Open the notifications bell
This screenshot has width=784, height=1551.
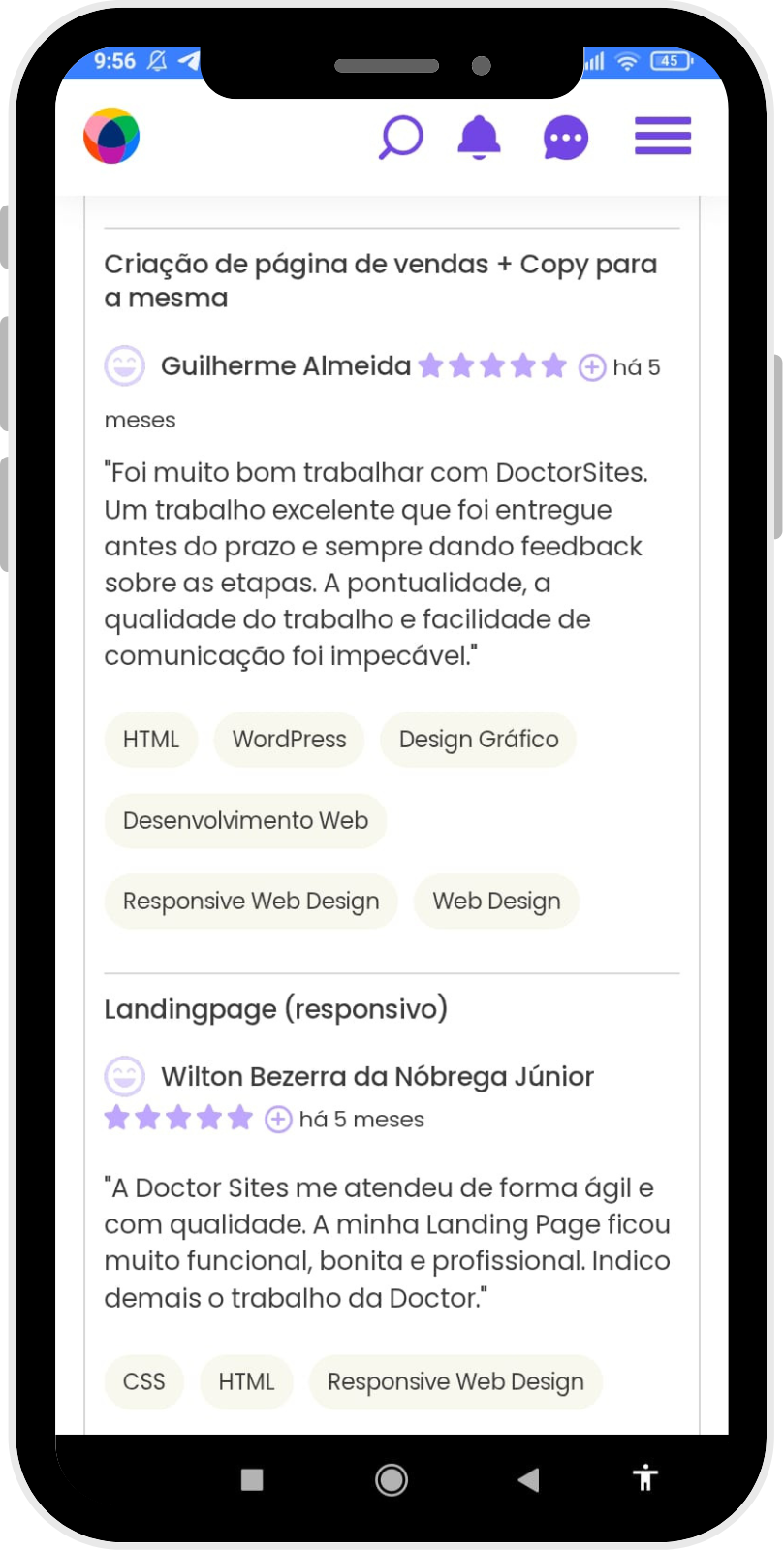[479, 137]
